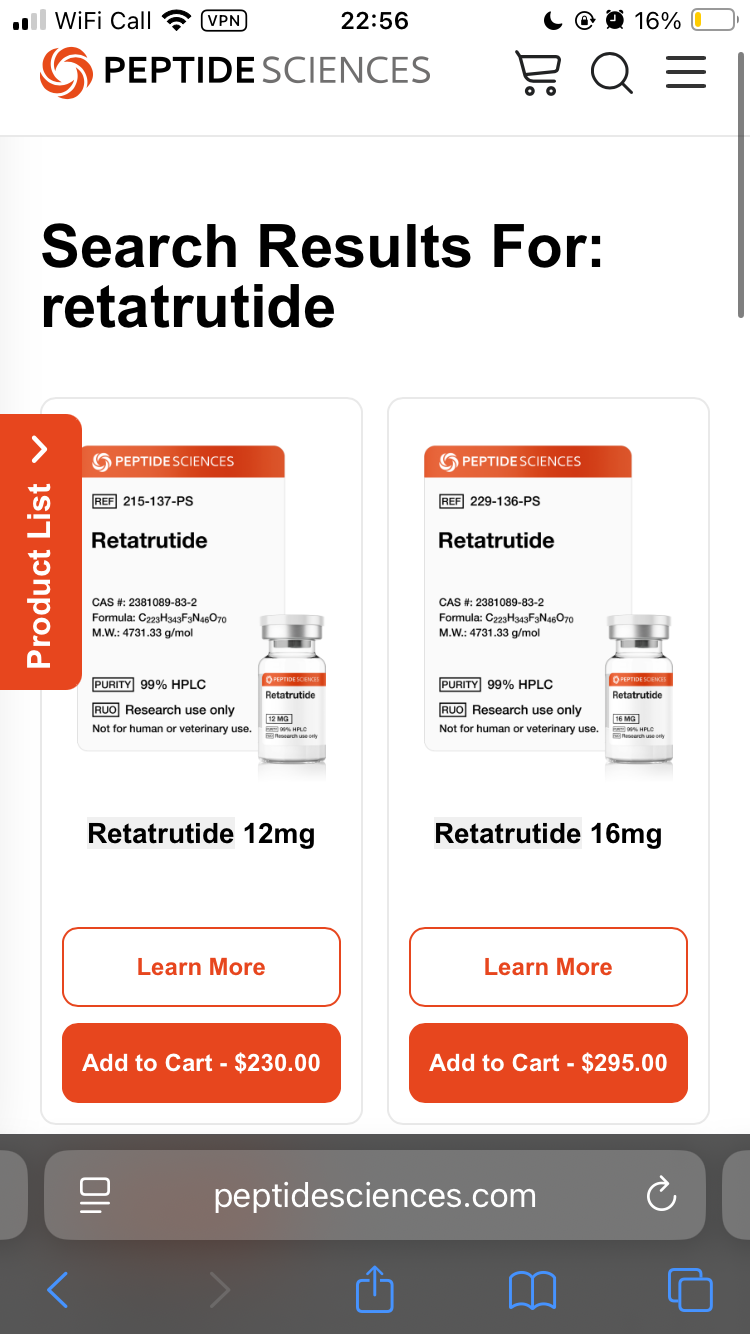
Task: Open Safari bookmarks
Action: [x=532, y=1291]
